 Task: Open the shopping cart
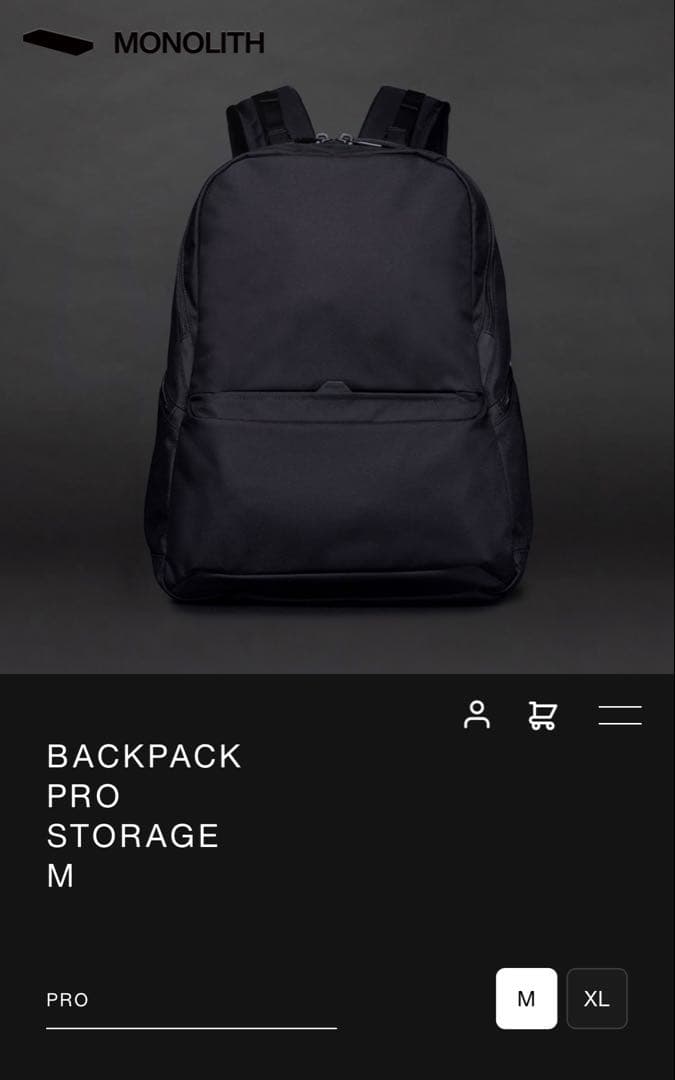point(542,715)
